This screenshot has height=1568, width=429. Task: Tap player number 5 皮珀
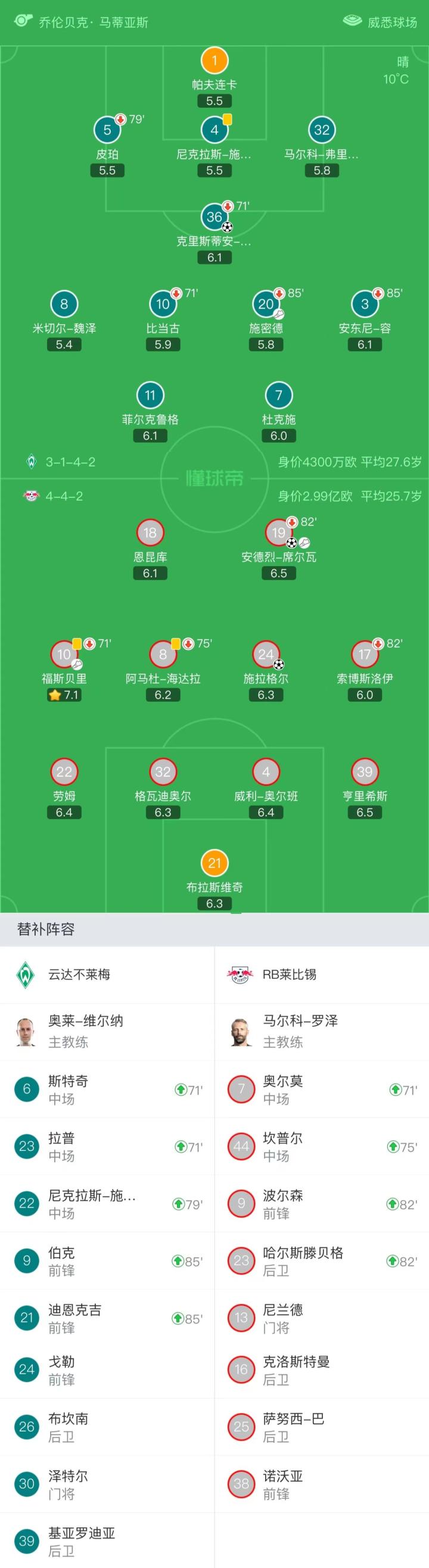107,130
